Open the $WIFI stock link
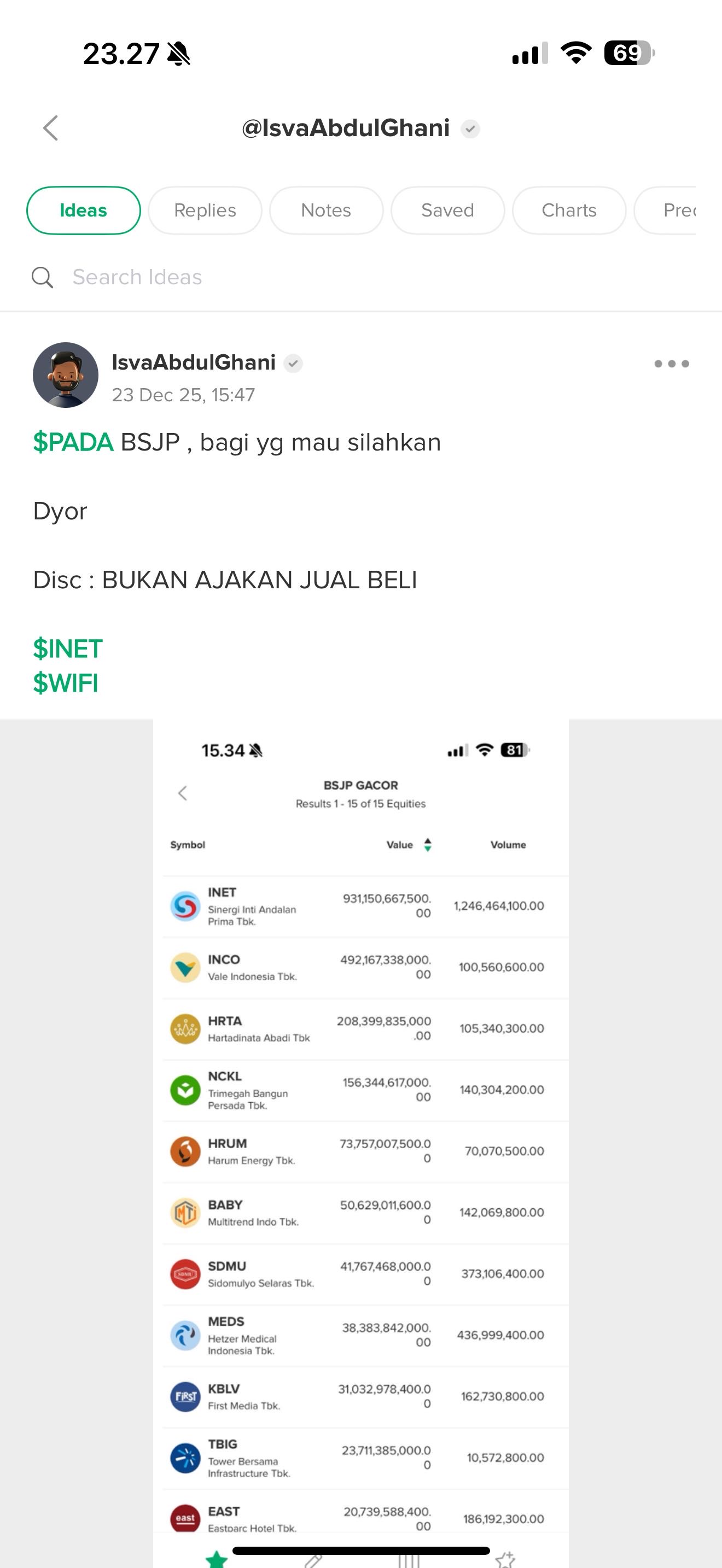The height and width of the screenshot is (1568, 722). 65,683
